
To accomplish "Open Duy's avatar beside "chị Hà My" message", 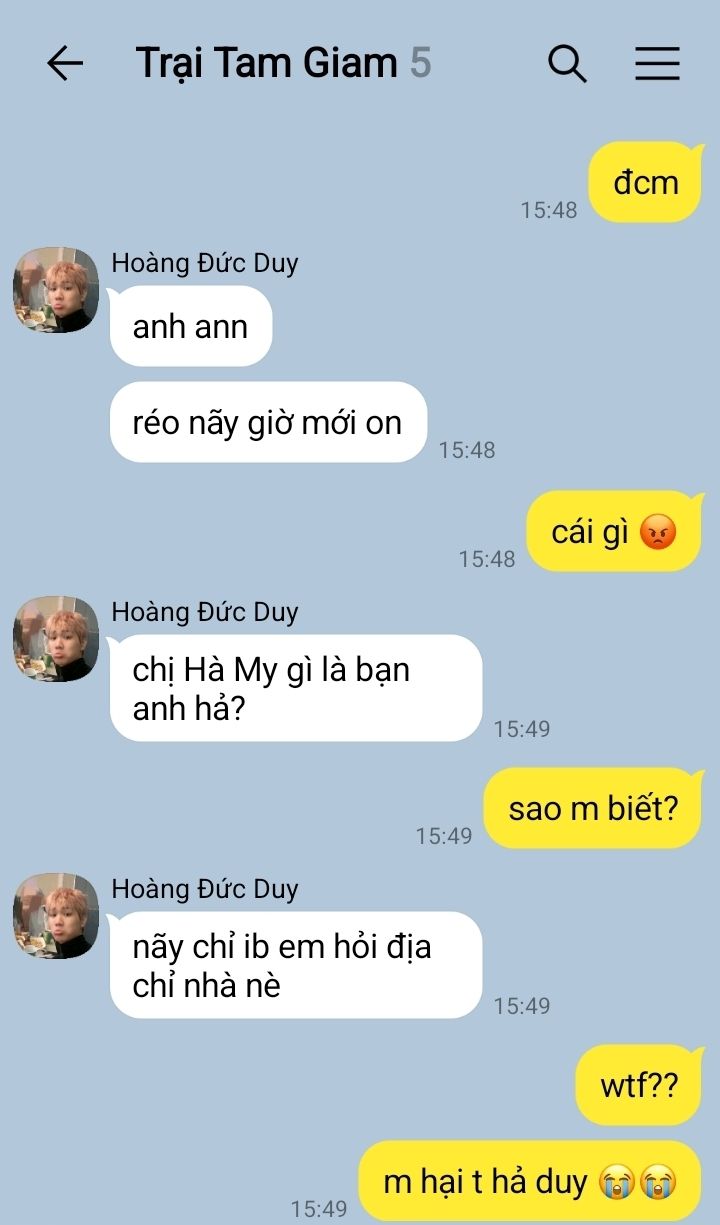I will pyautogui.click(x=56, y=639).
